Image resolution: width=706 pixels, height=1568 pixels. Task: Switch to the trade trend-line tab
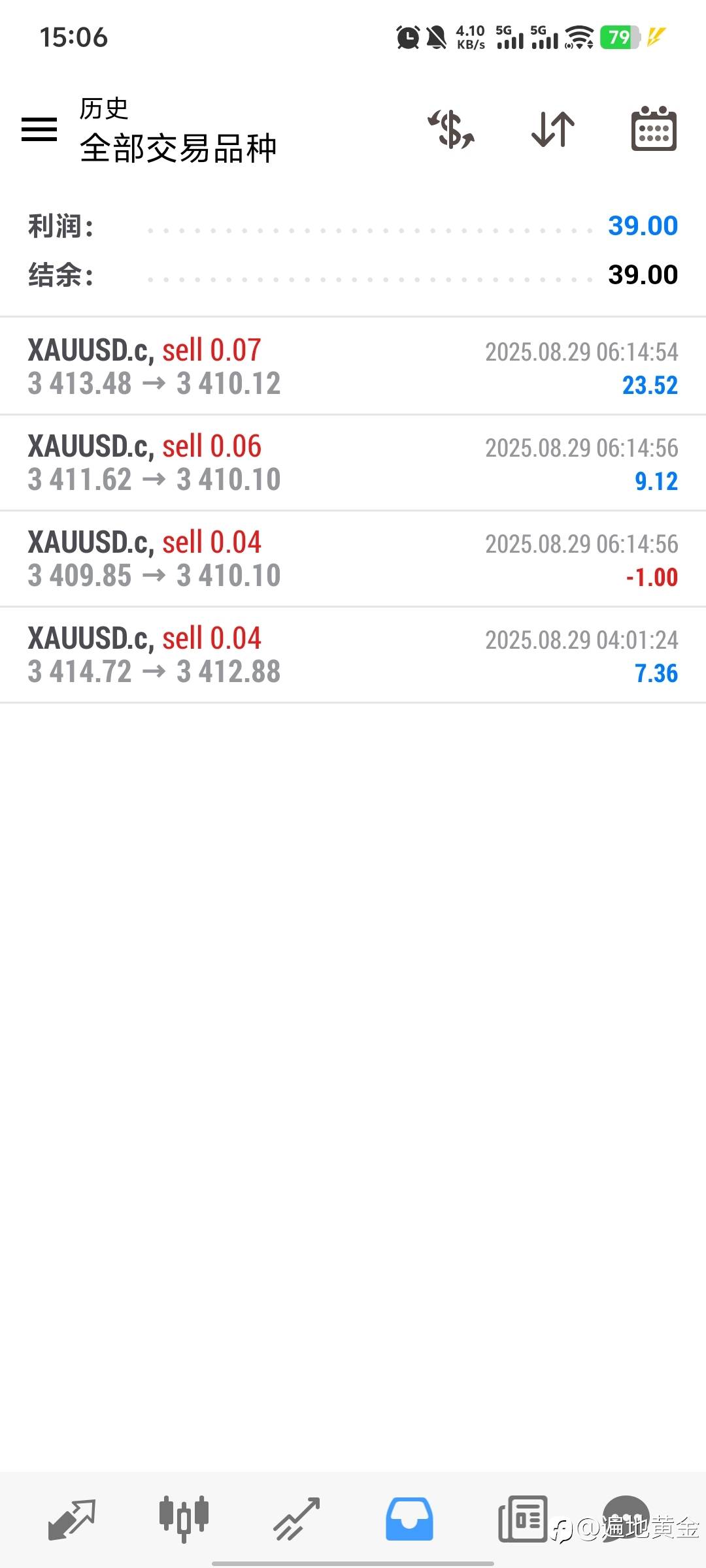point(296,1519)
